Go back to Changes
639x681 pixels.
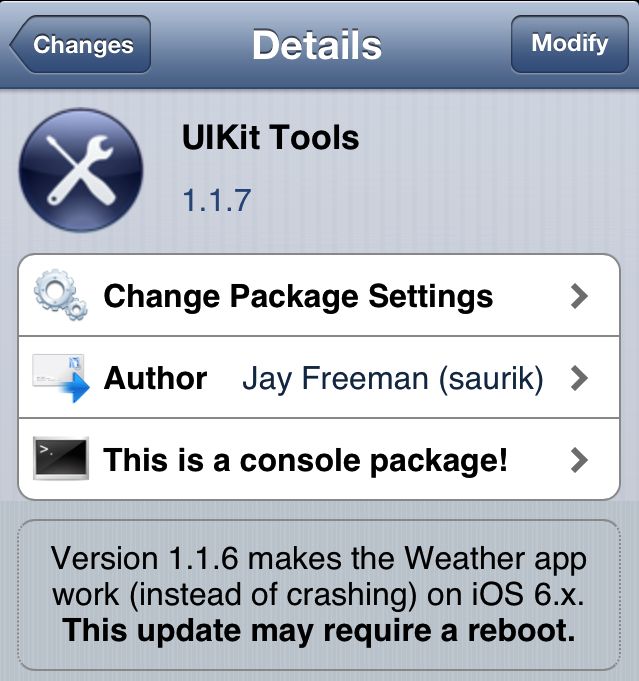pos(80,45)
